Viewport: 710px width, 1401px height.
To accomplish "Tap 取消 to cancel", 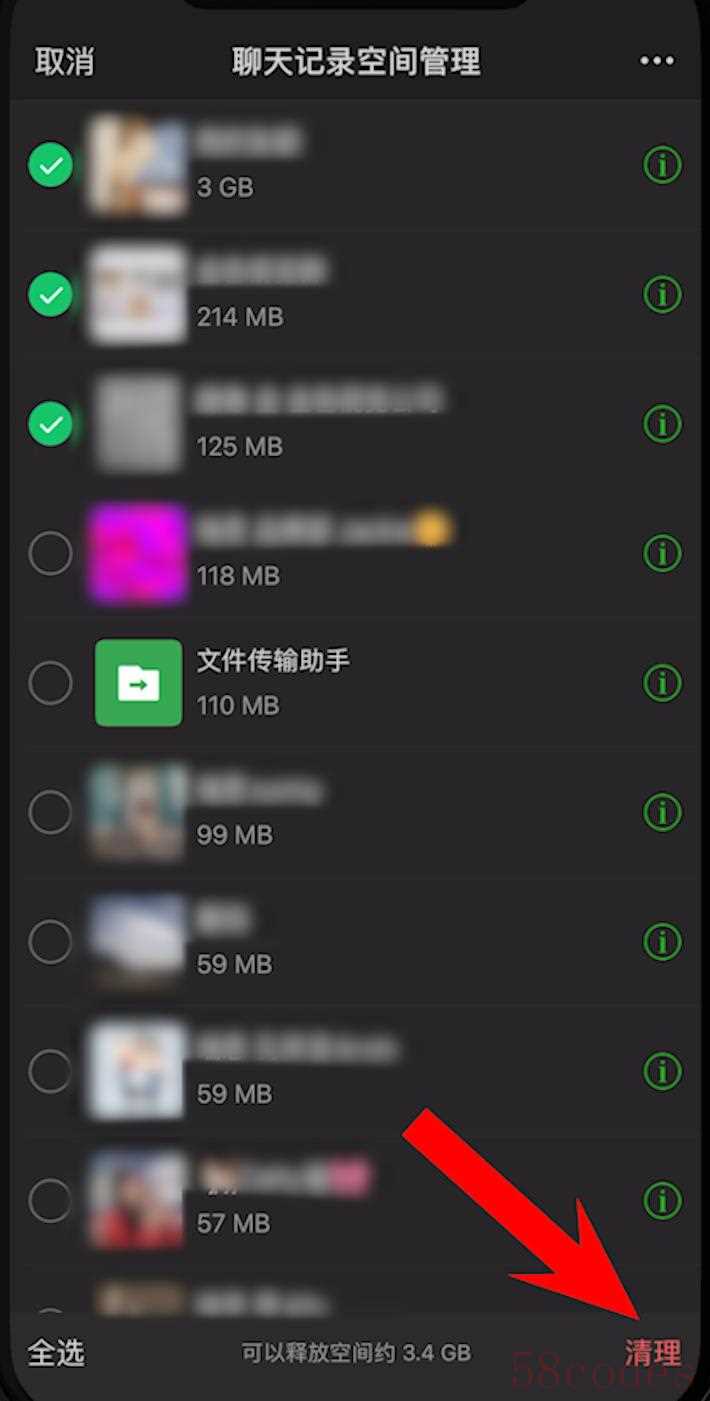I will click(x=65, y=62).
